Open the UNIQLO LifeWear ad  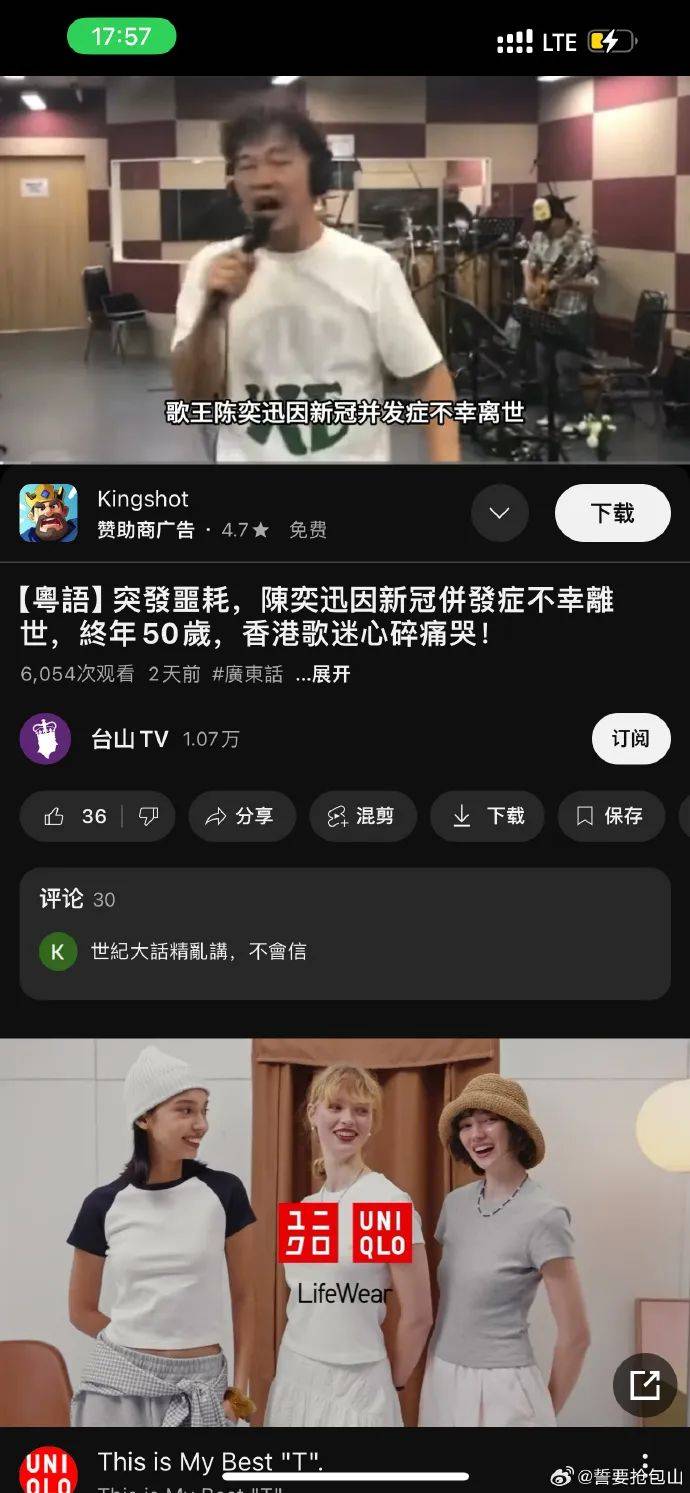344,1232
